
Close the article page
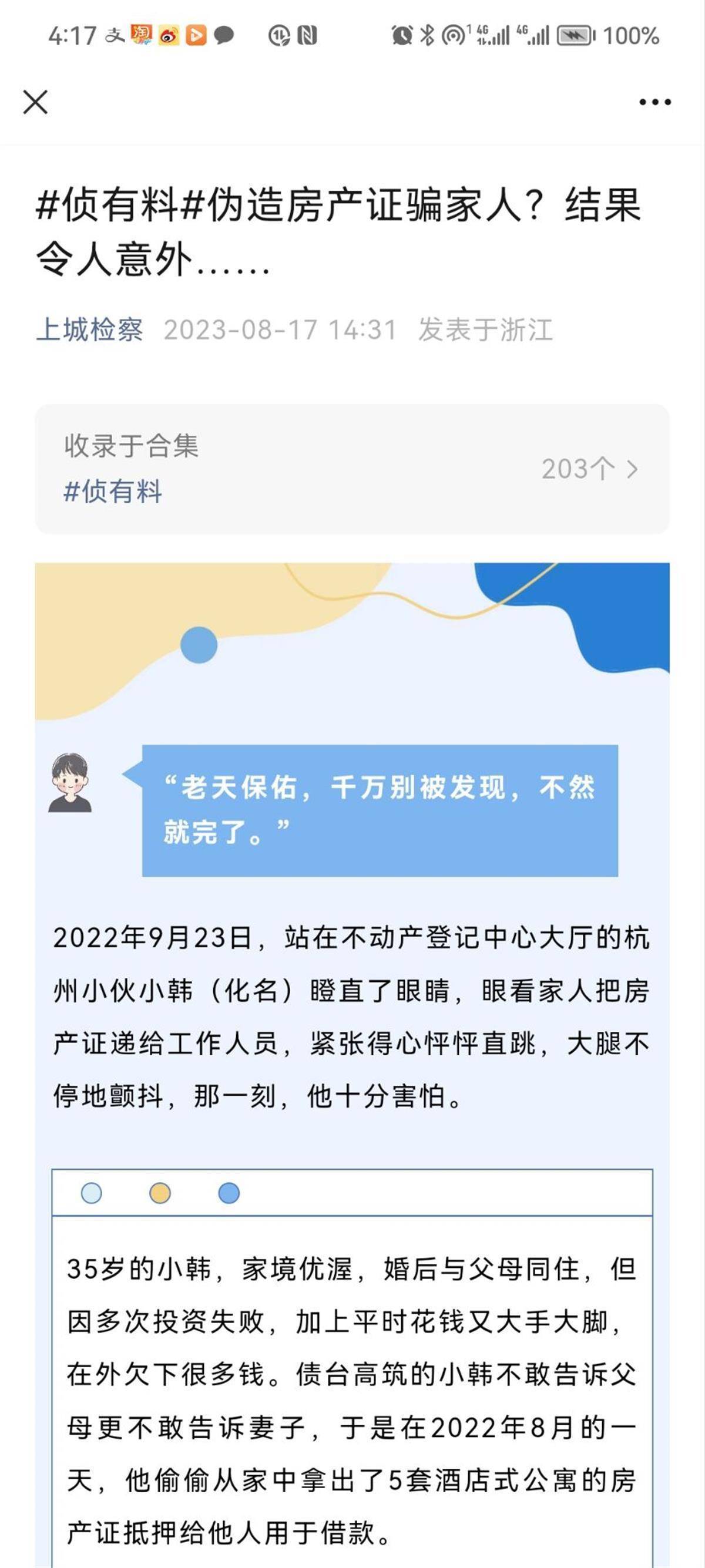coord(35,102)
